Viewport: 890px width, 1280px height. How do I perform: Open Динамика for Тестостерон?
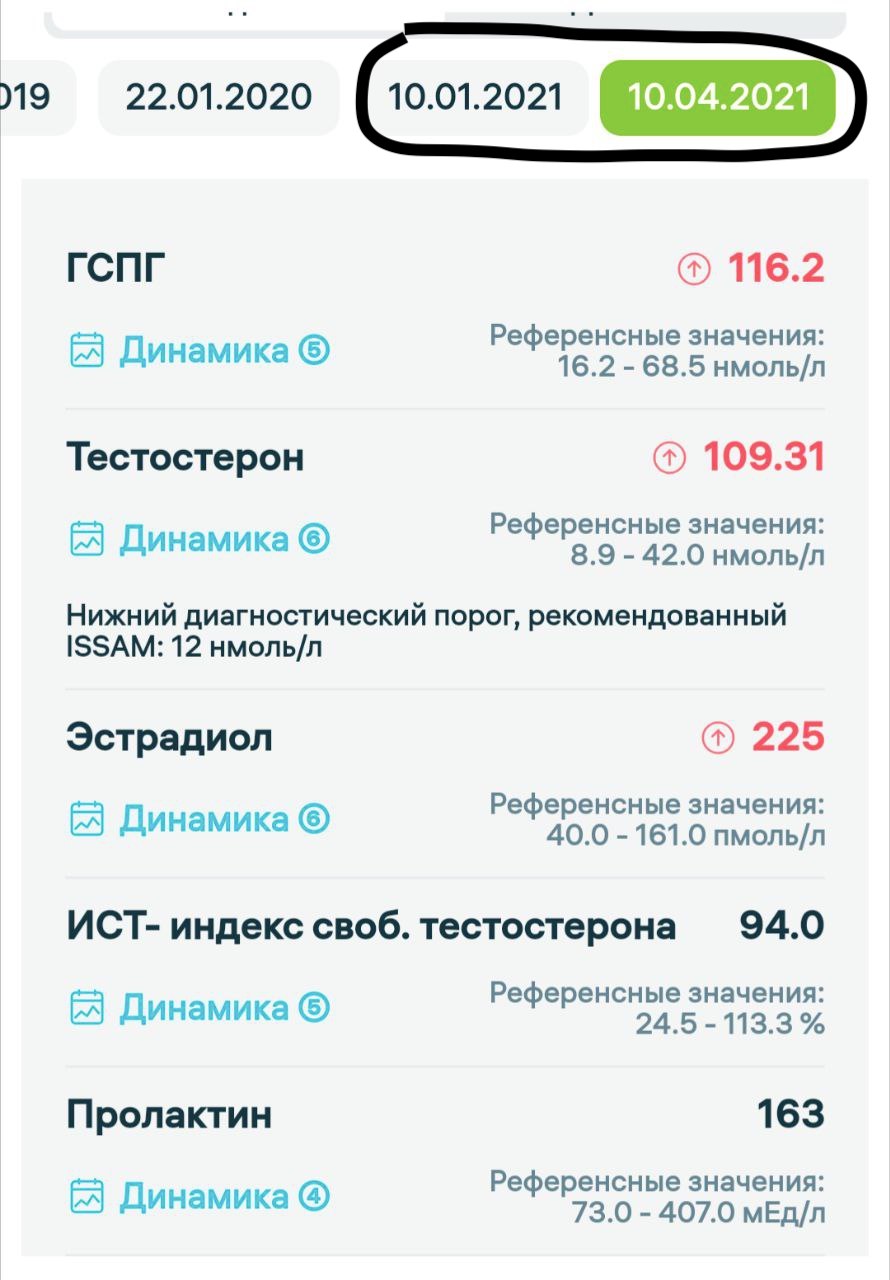(200, 540)
